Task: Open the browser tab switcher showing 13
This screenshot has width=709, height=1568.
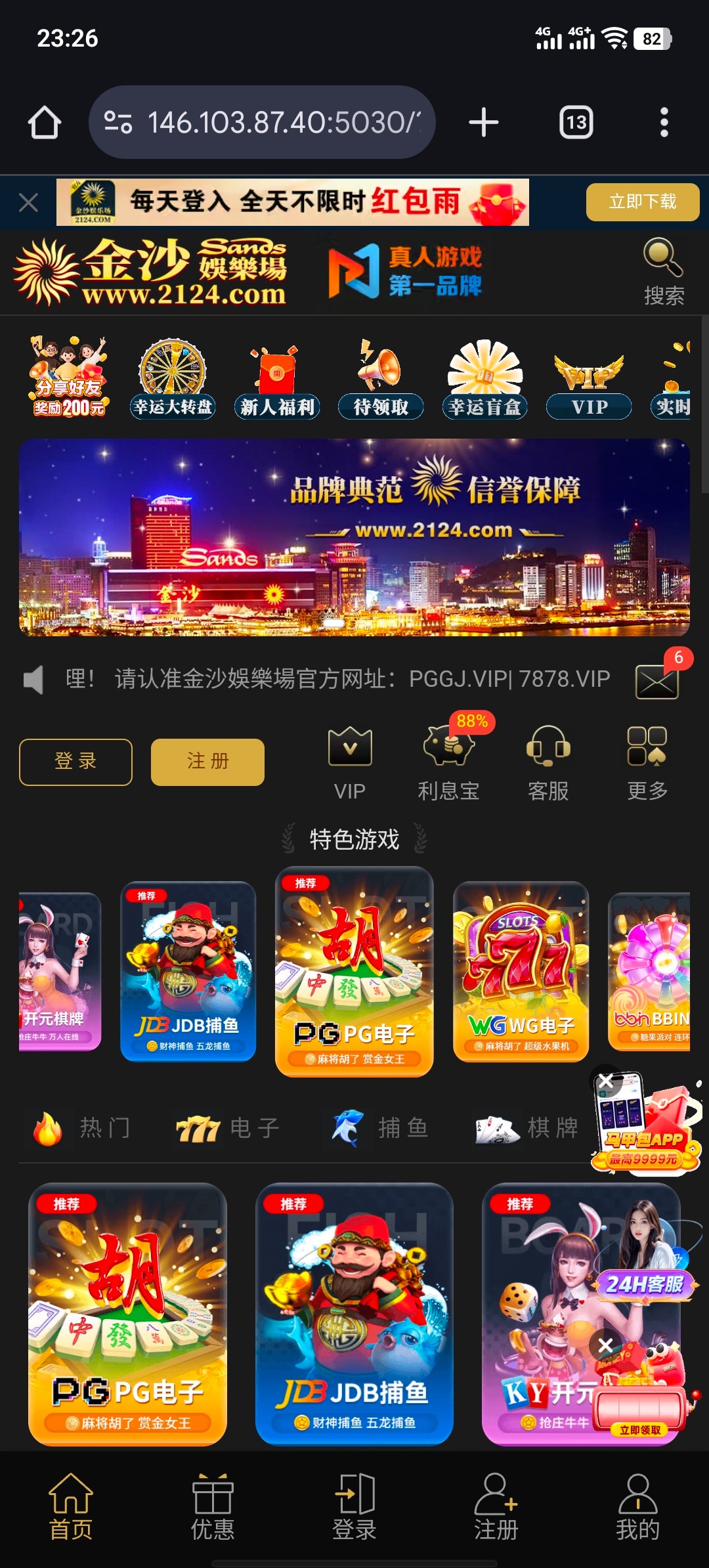Action: click(x=576, y=123)
